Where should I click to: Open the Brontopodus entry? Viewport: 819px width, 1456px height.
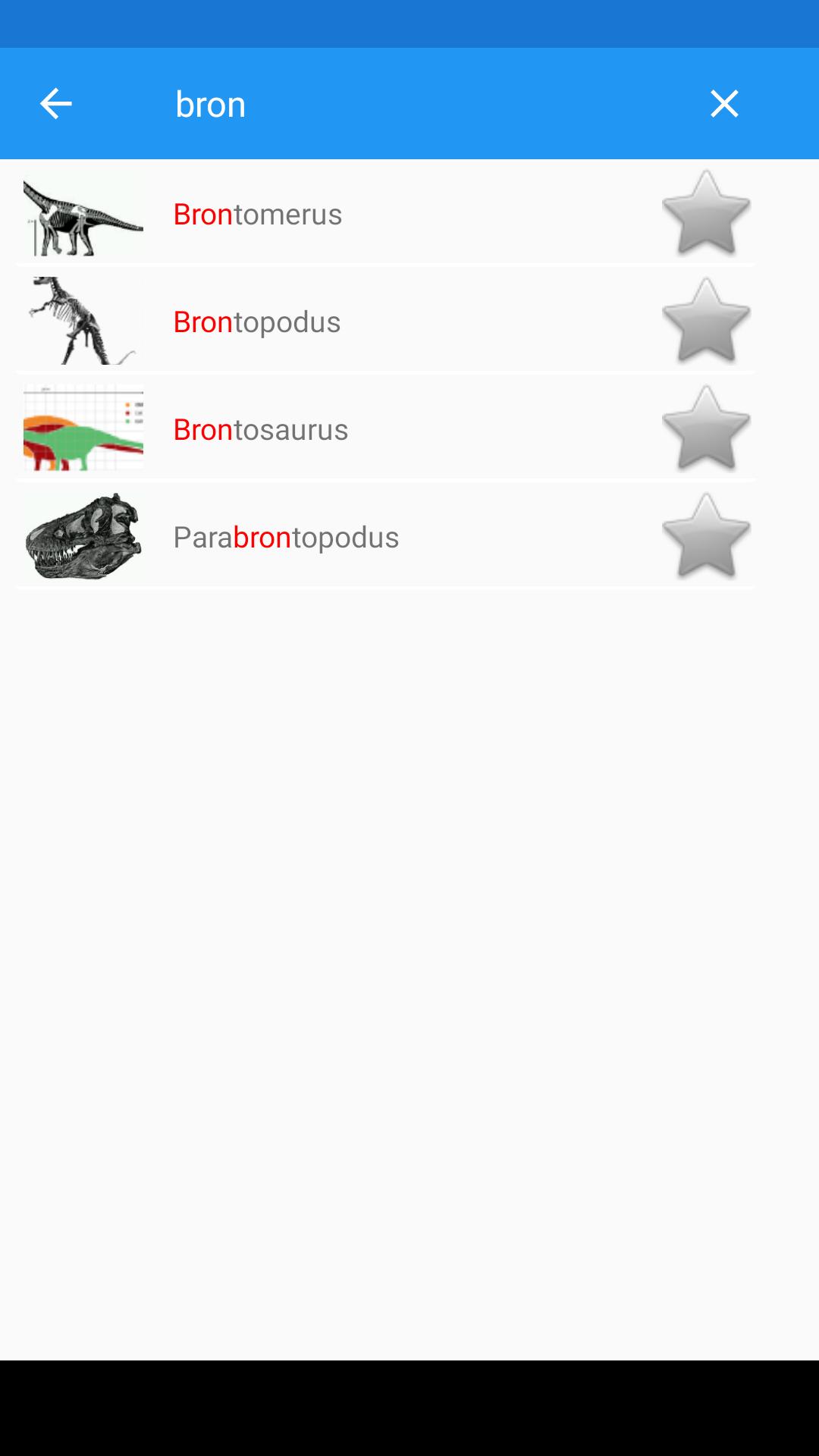(257, 322)
